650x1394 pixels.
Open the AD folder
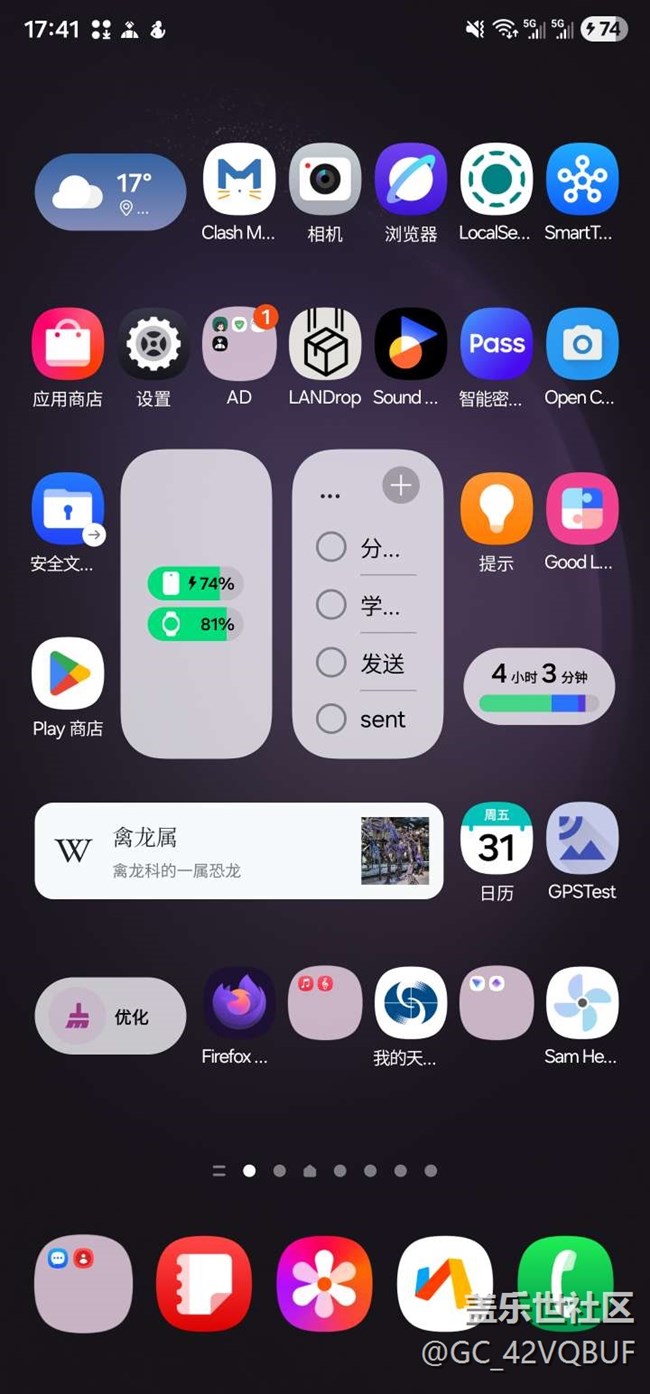[x=239, y=345]
